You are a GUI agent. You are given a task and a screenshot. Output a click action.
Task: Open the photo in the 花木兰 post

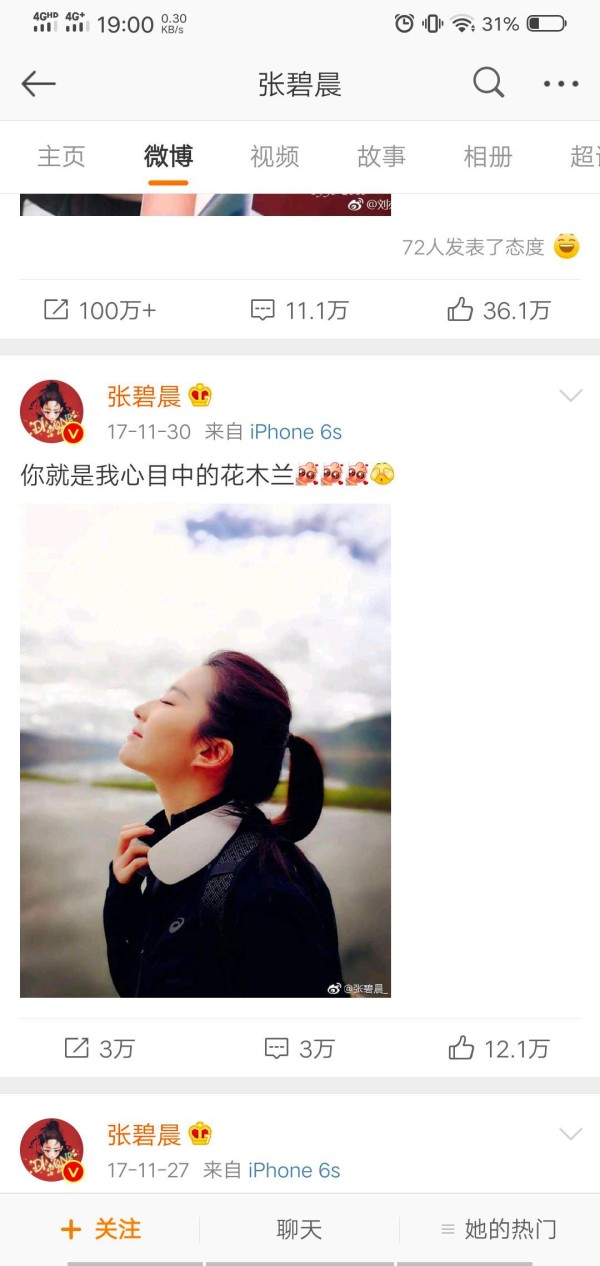coord(205,750)
